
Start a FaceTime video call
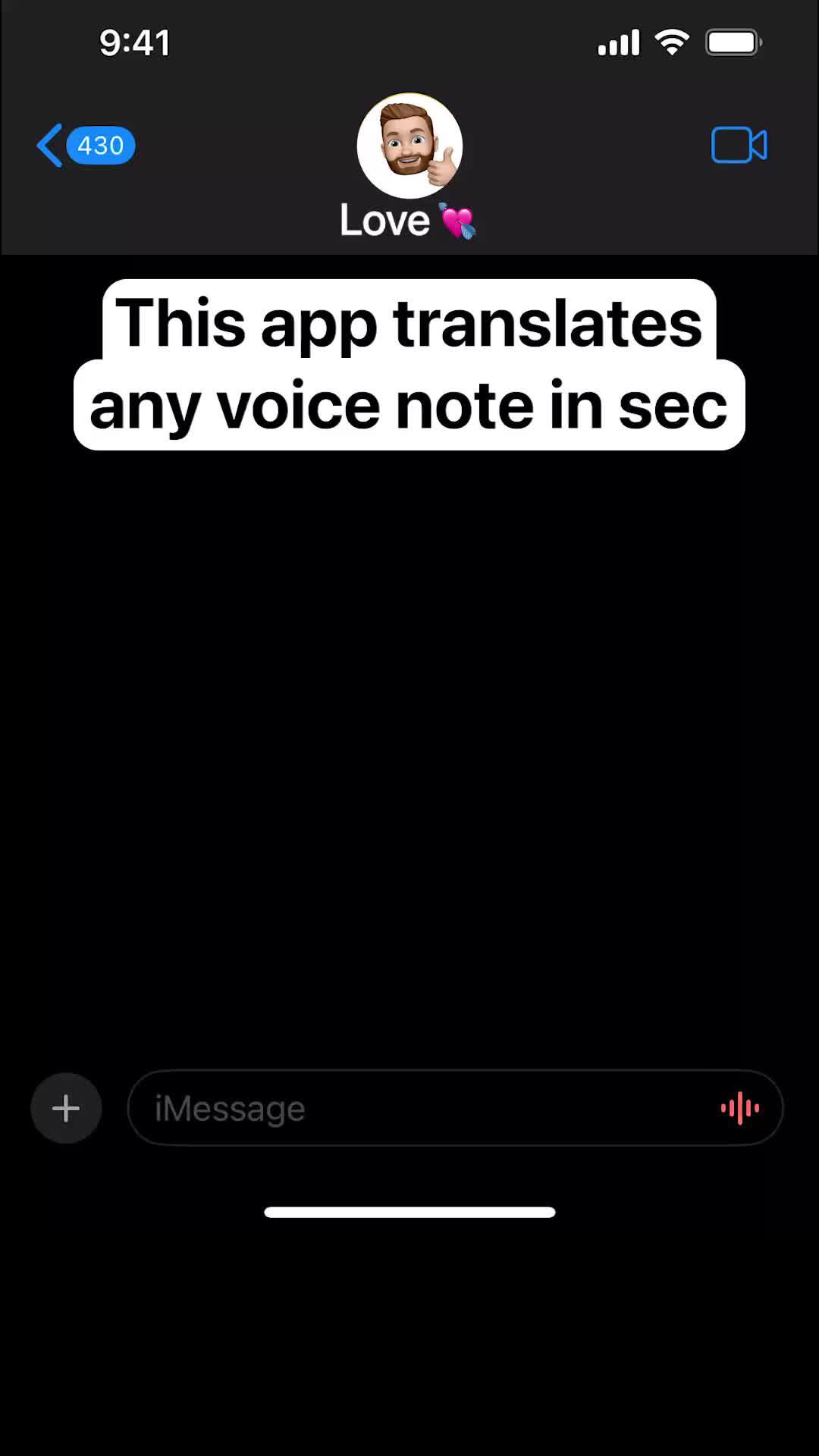tap(739, 145)
